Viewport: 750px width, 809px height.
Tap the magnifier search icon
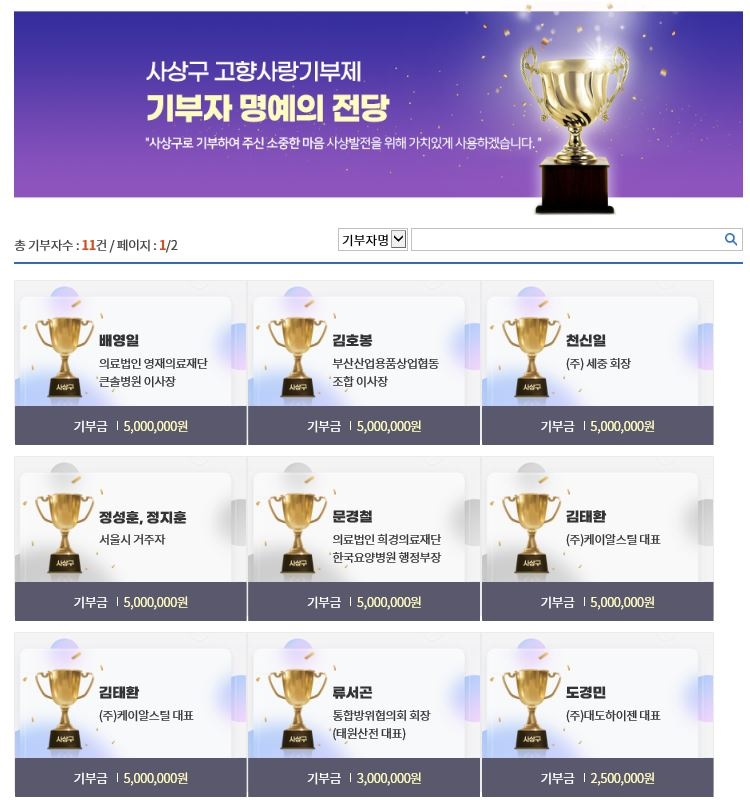tap(731, 239)
